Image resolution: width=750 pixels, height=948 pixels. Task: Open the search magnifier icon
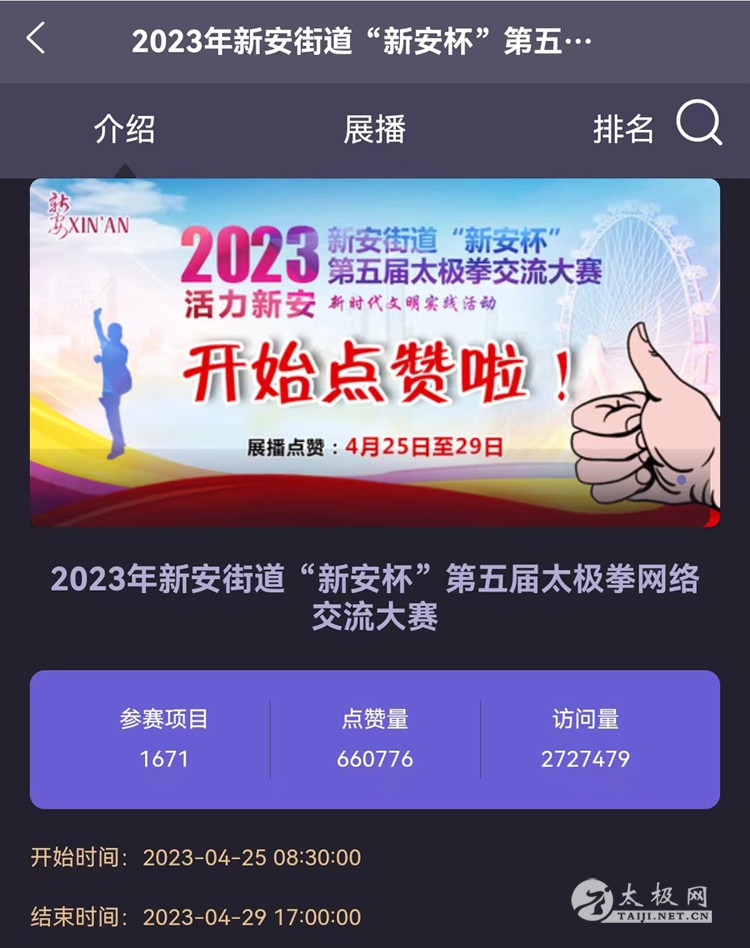[x=698, y=126]
